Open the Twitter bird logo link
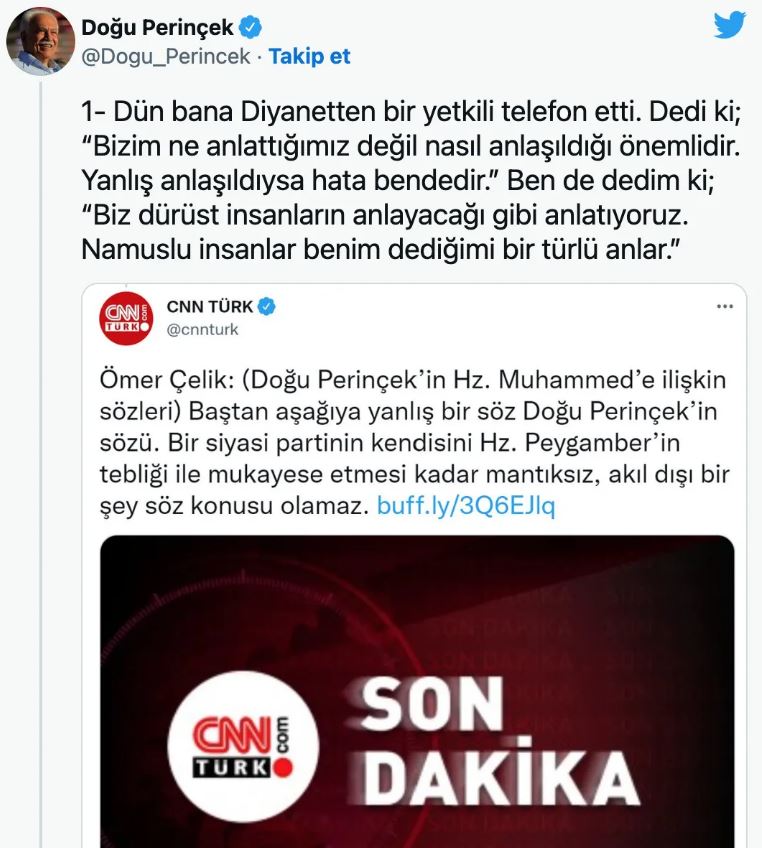Image resolution: width=762 pixels, height=848 pixels. click(x=729, y=25)
